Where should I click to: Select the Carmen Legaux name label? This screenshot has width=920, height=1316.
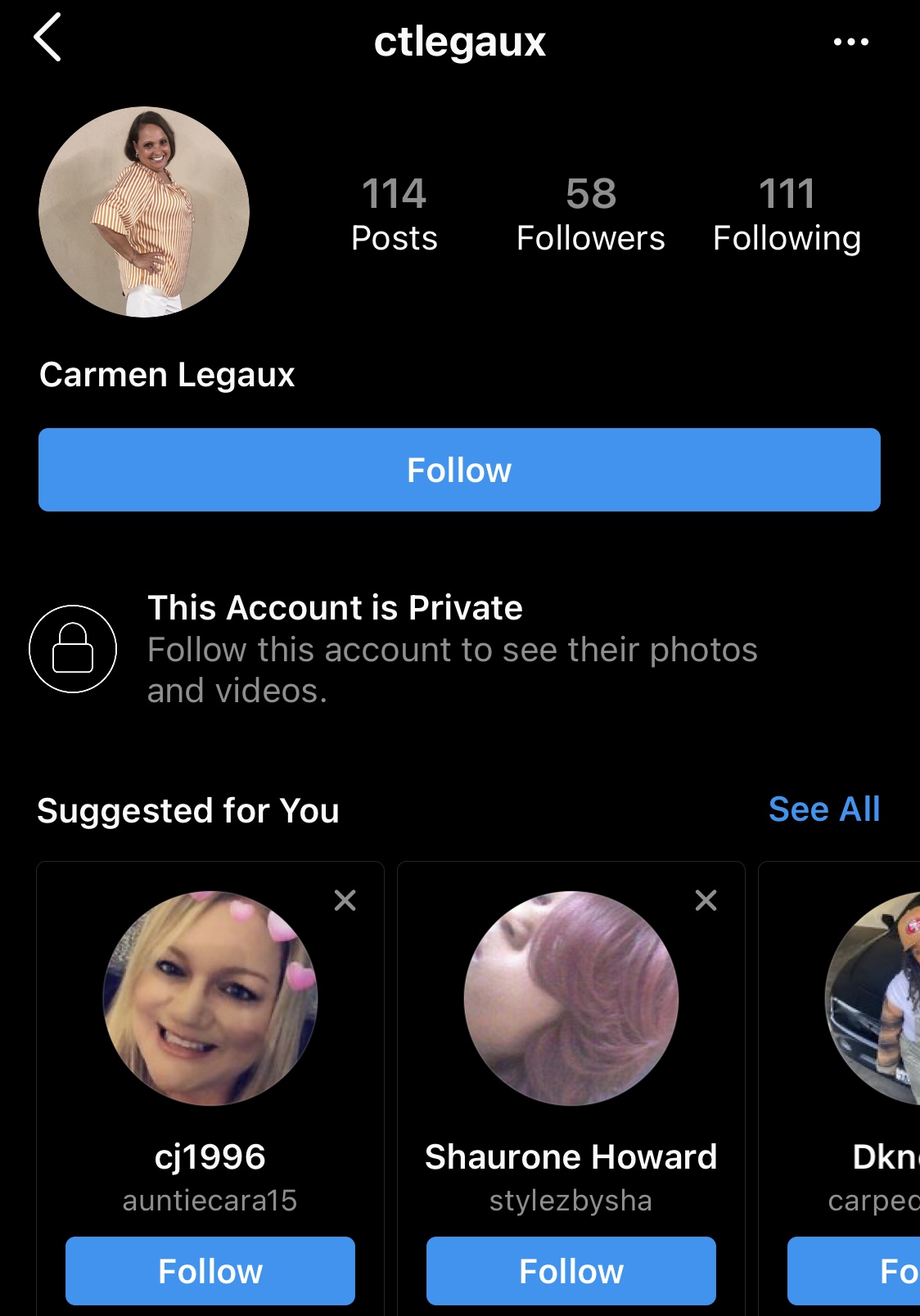click(167, 376)
